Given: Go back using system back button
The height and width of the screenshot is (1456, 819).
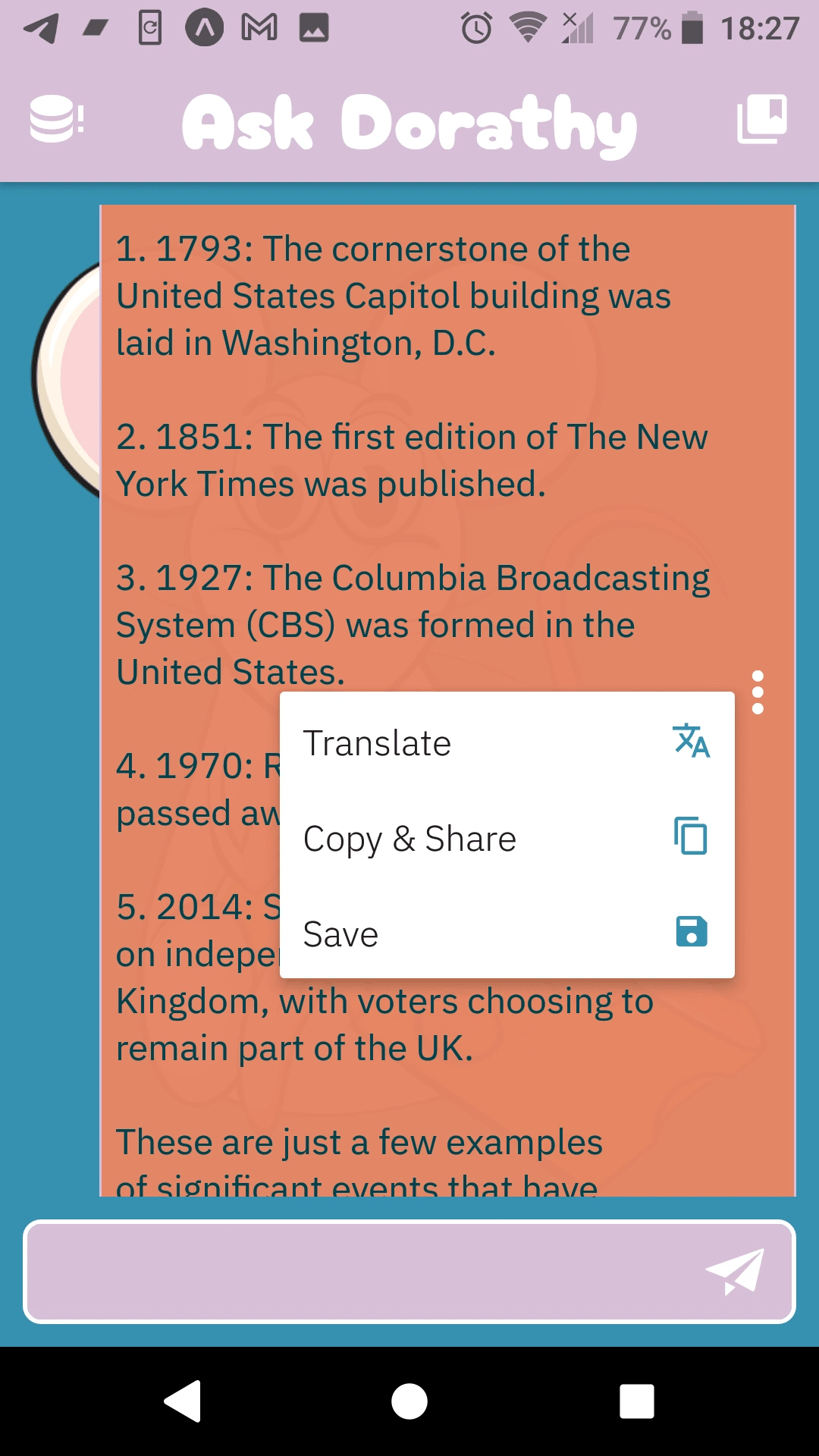Looking at the screenshot, I should (x=183, y=1401).
